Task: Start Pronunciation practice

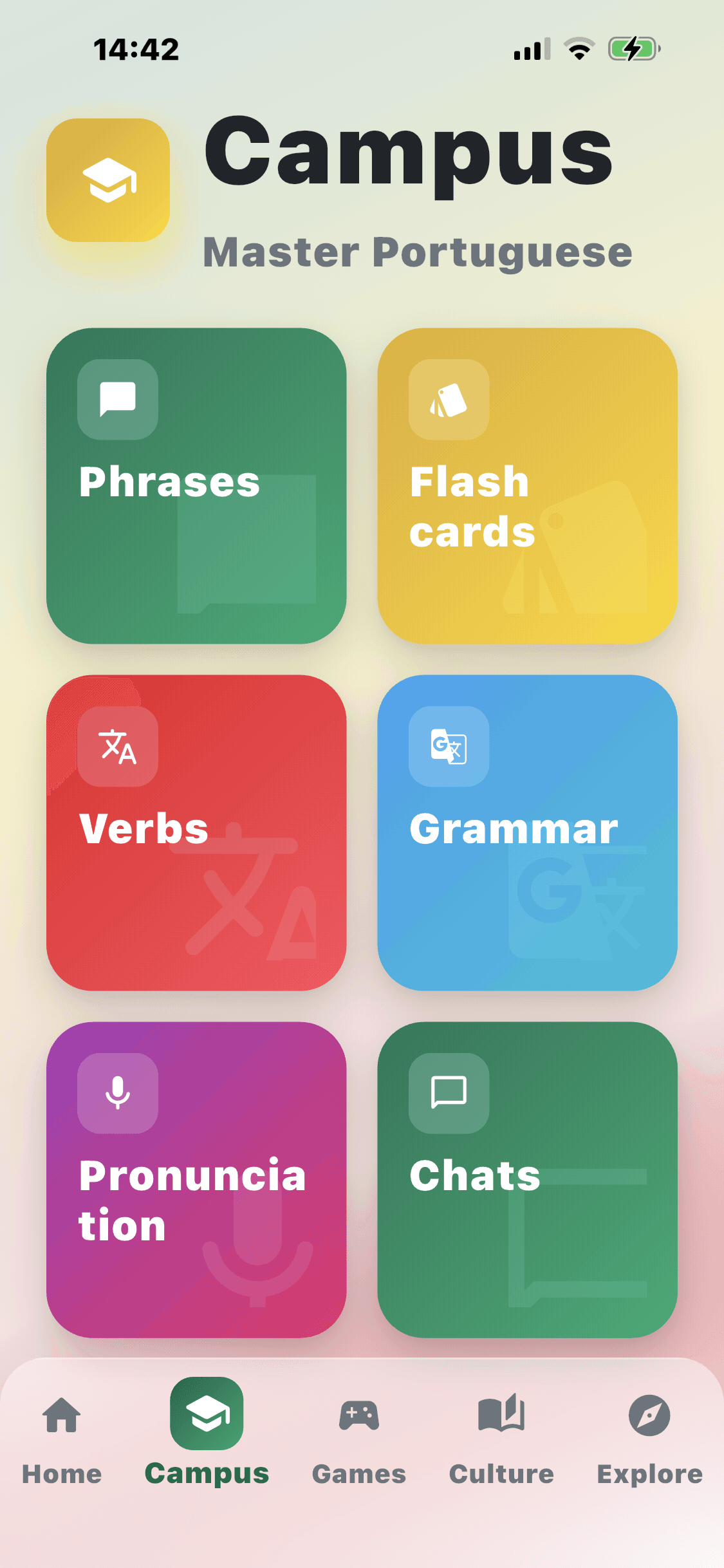Action: pos(196,1179)
